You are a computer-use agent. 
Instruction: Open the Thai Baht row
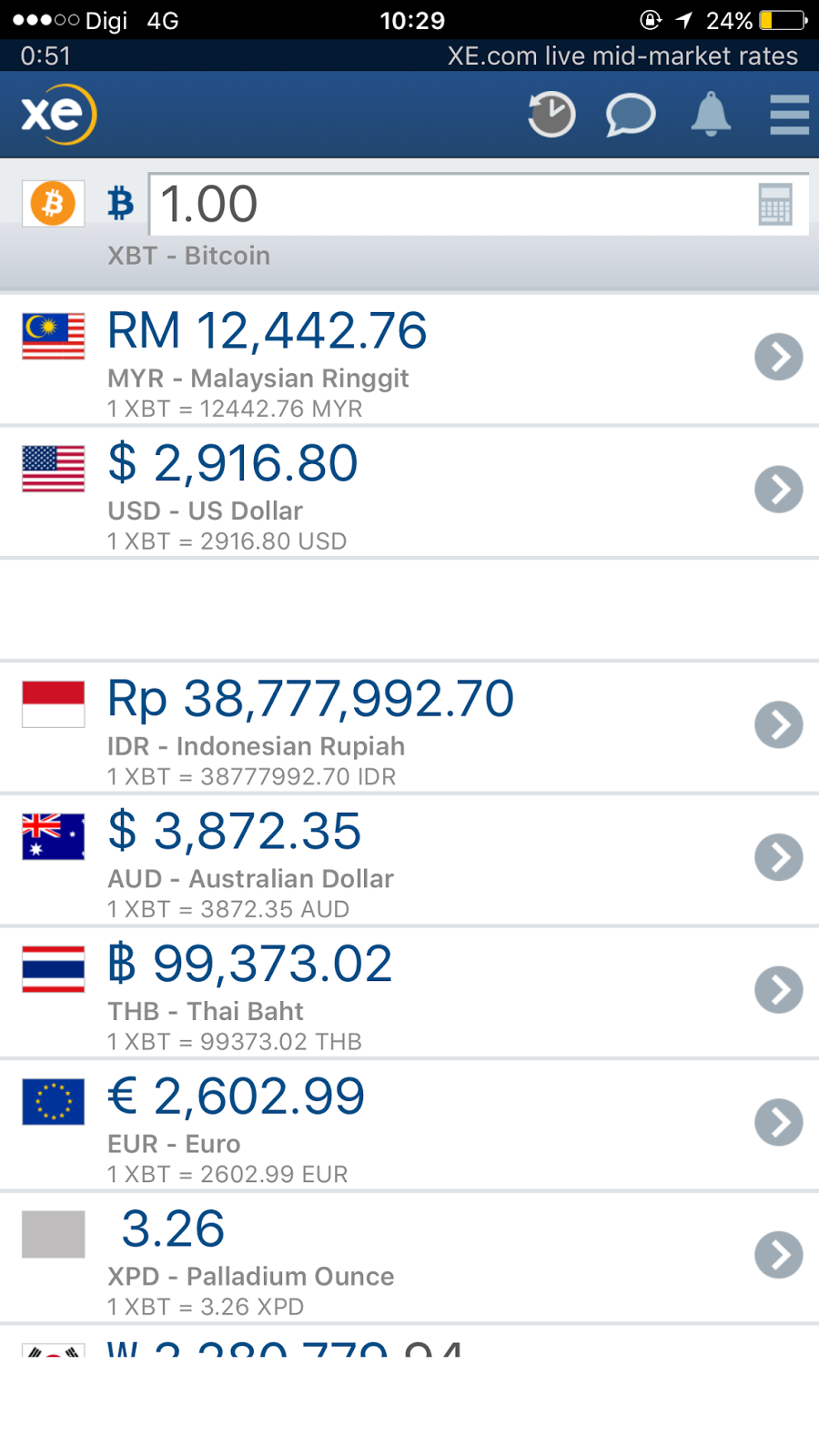(409, 992)
